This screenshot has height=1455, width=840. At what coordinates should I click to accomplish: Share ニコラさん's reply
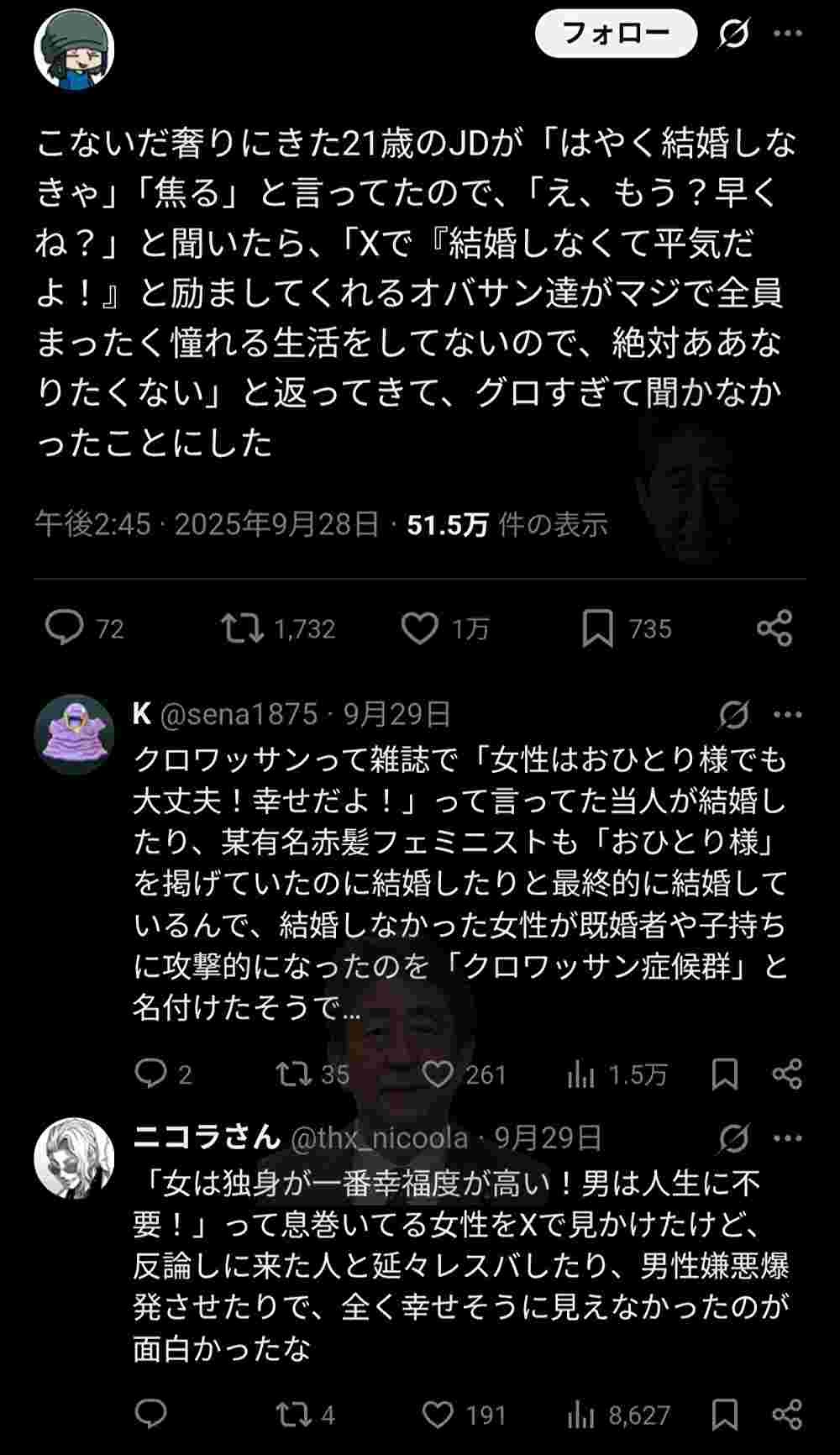(786, 1415)
